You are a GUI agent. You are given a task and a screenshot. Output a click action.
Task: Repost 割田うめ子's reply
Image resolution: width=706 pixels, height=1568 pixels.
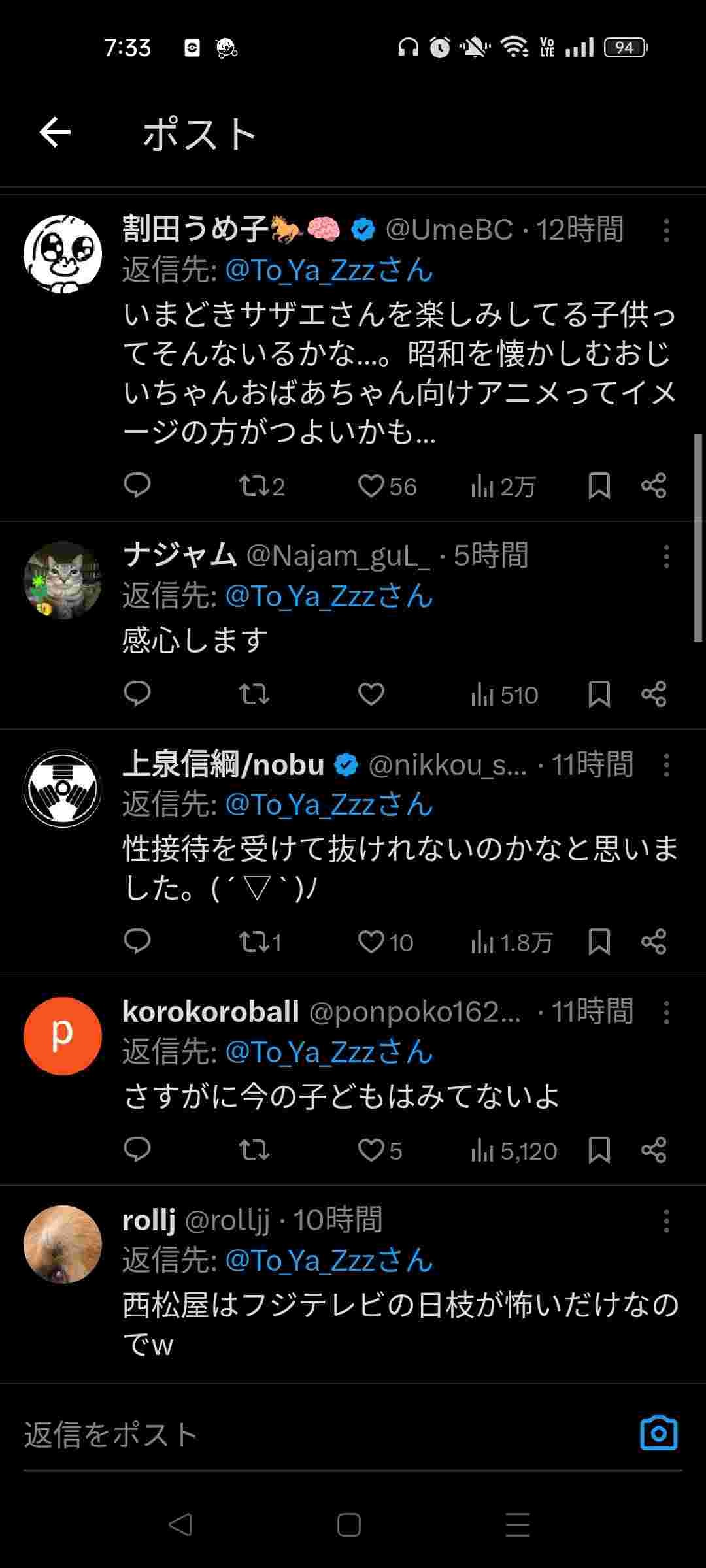tap(254, 486)
